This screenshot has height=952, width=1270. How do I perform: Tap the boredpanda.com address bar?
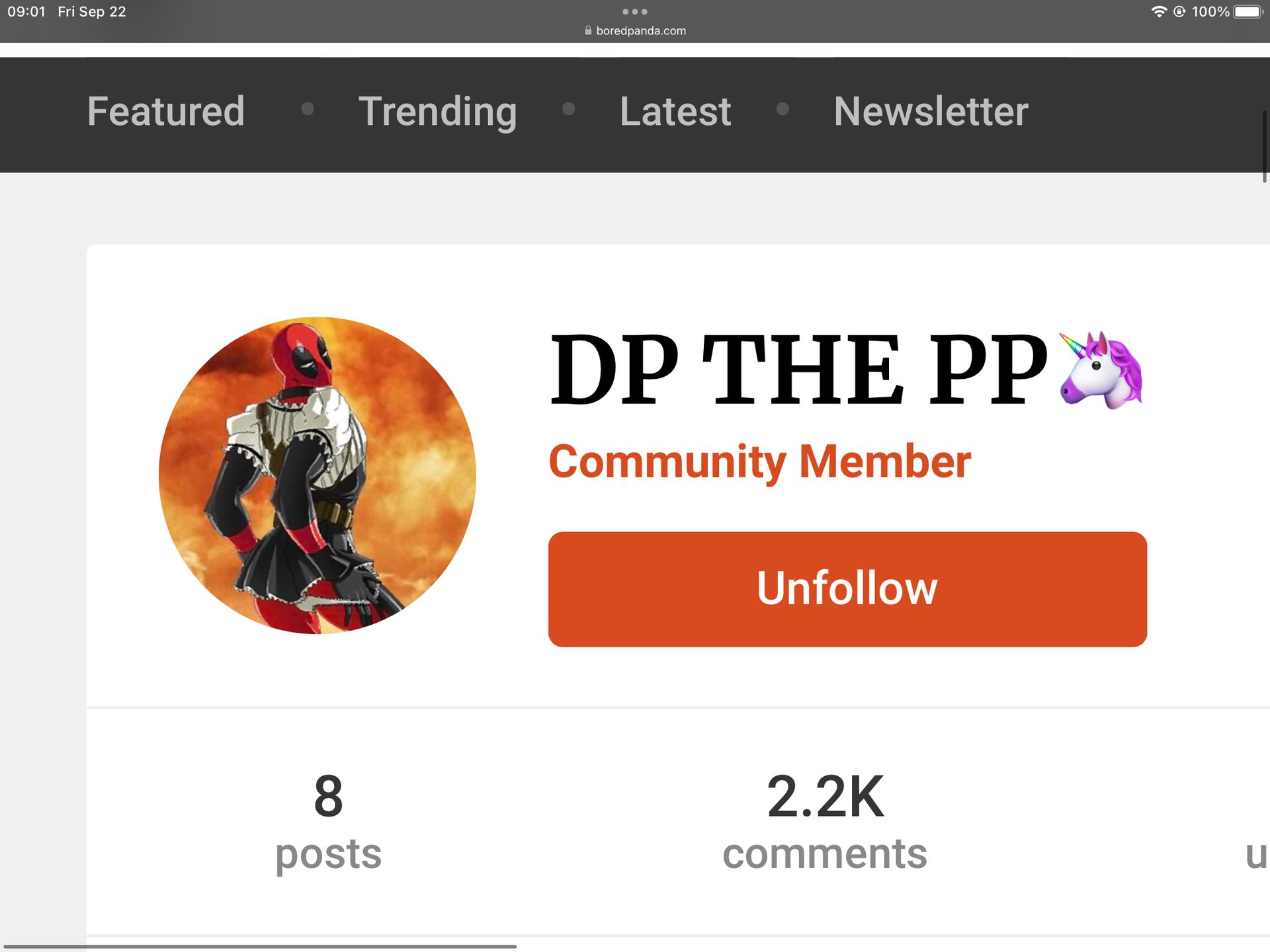coord(635,30)
